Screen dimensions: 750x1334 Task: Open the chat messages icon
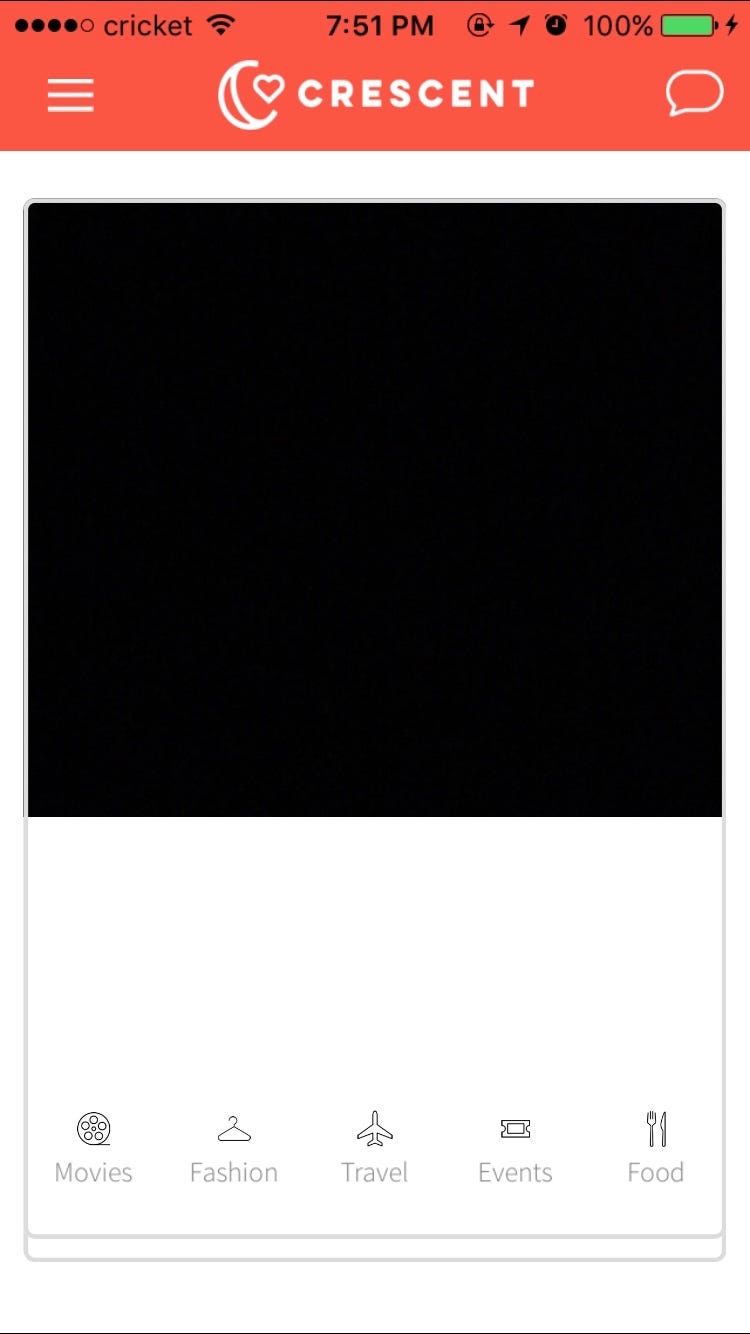(694, 95)
